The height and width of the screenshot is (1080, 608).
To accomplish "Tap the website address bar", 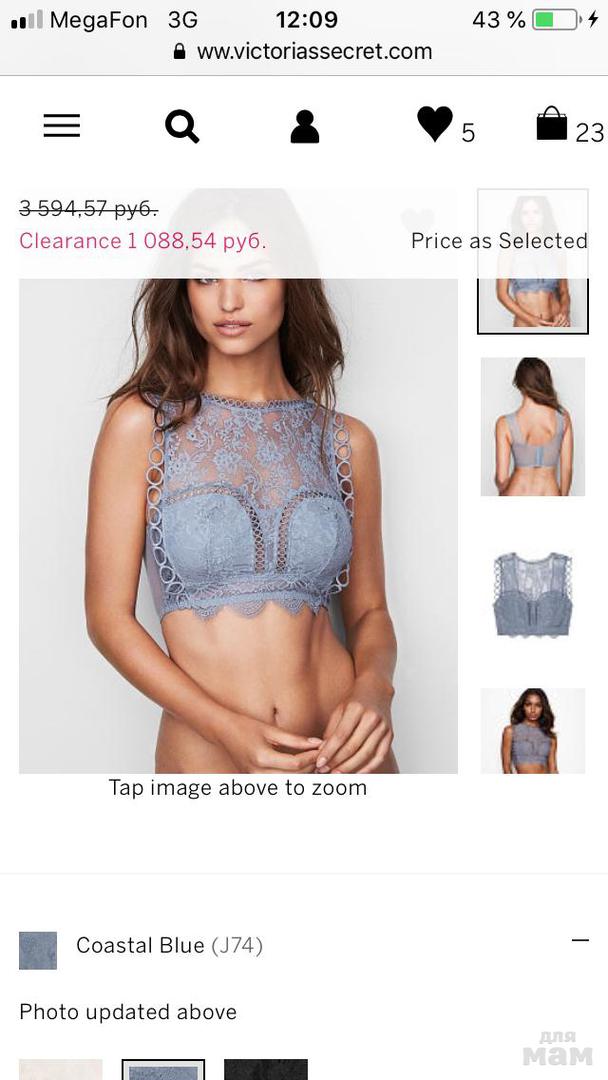I will [304, 51].
